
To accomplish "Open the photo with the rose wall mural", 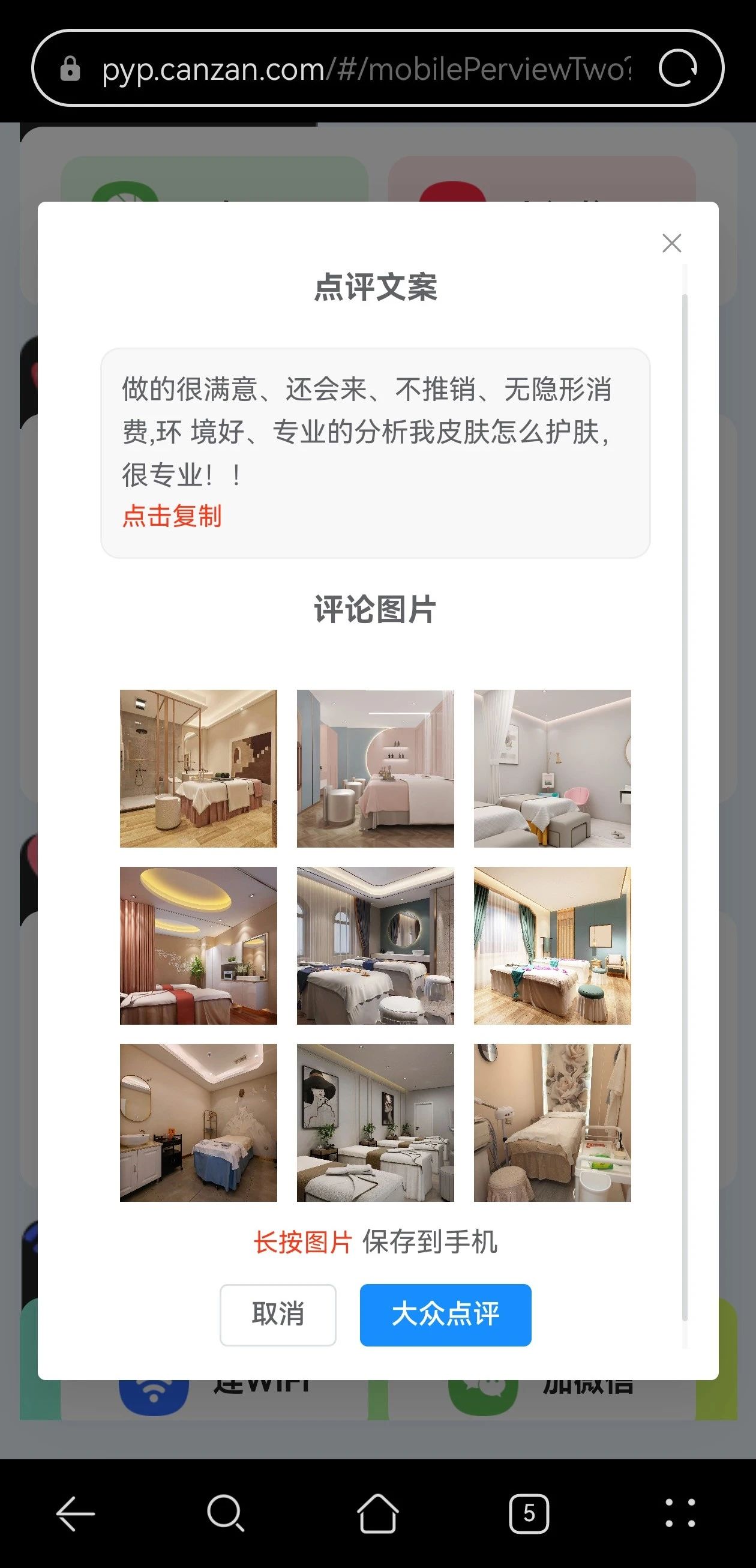I will coord(552,1123).
